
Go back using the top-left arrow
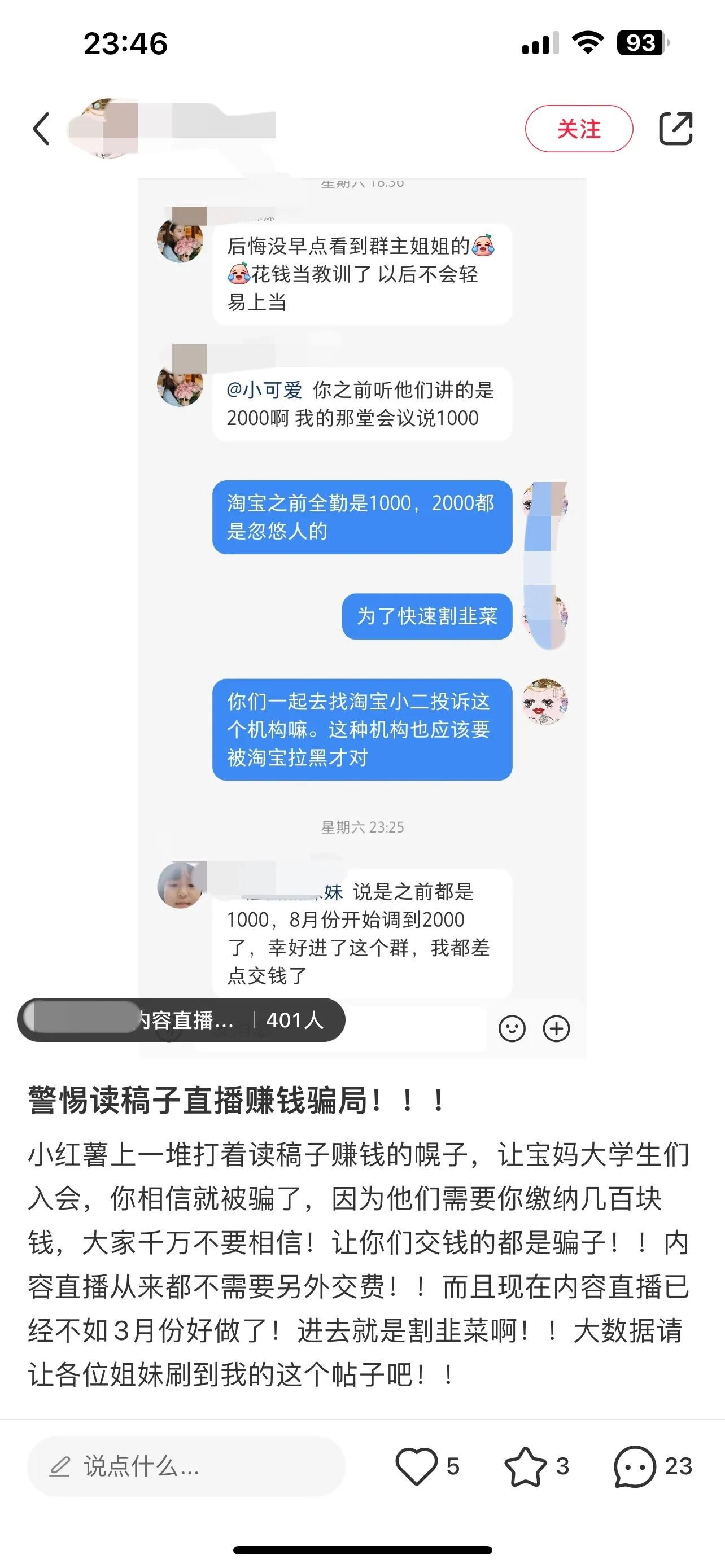[41, 129]
